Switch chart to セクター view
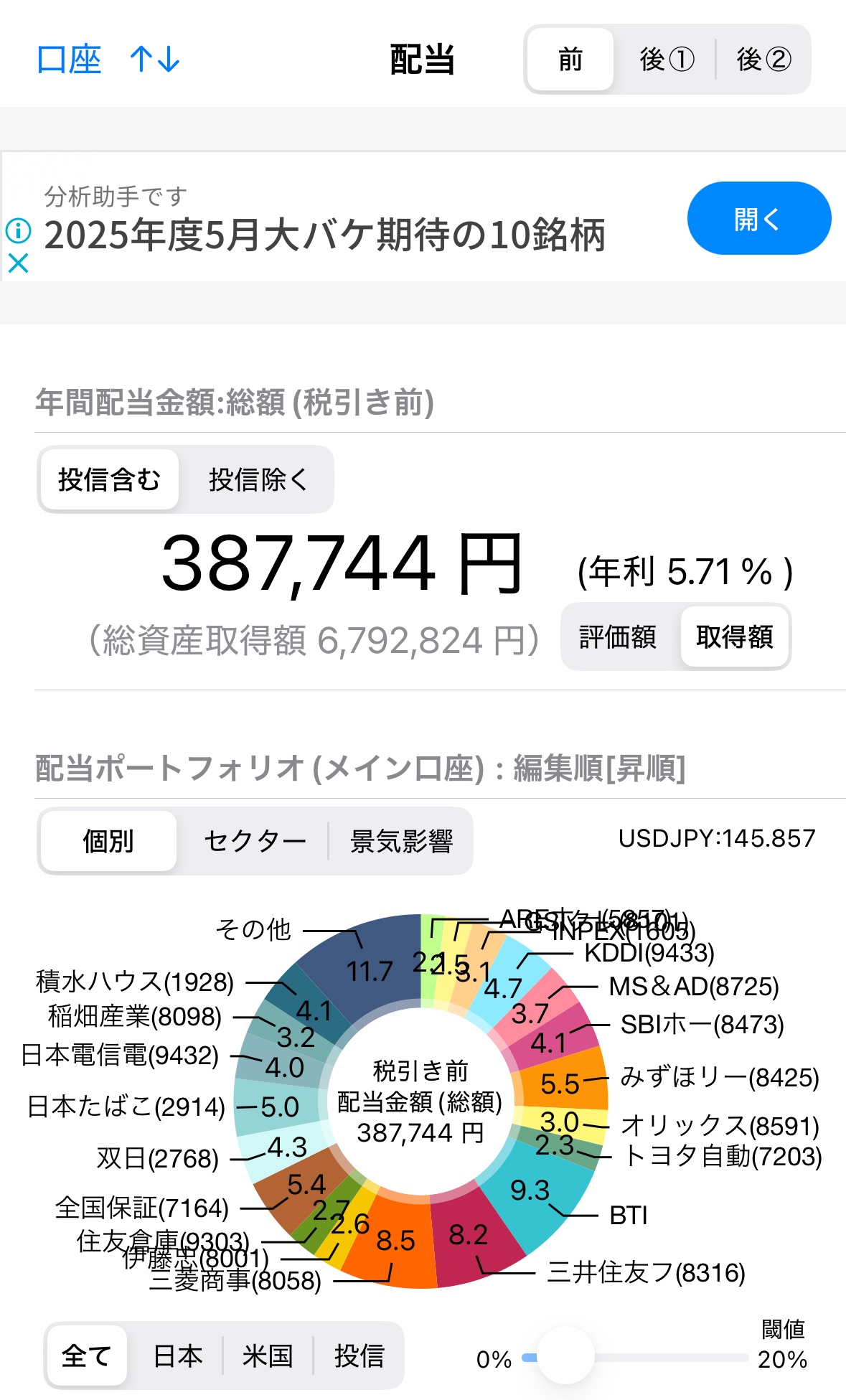 click(255, 841)
